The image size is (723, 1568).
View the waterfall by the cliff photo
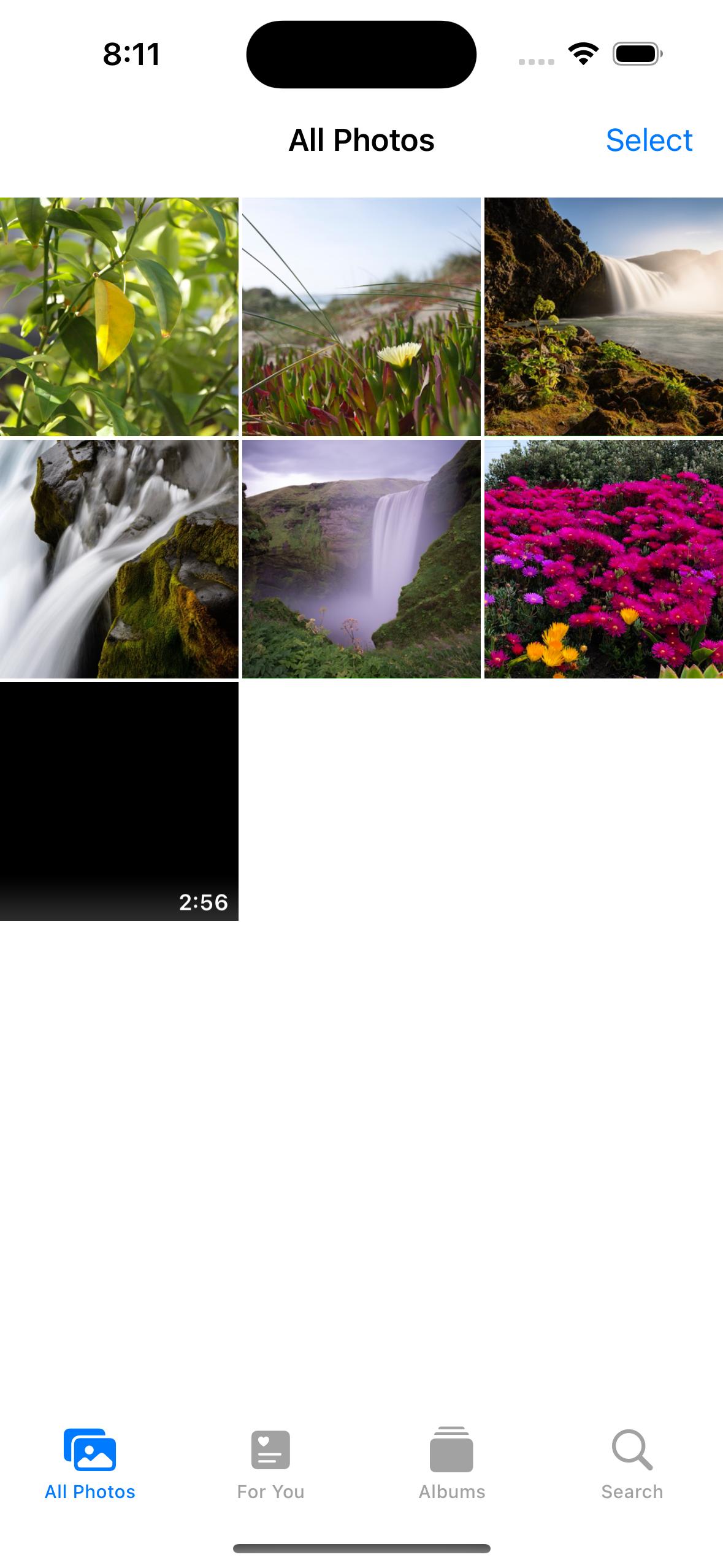click(603, 317)
